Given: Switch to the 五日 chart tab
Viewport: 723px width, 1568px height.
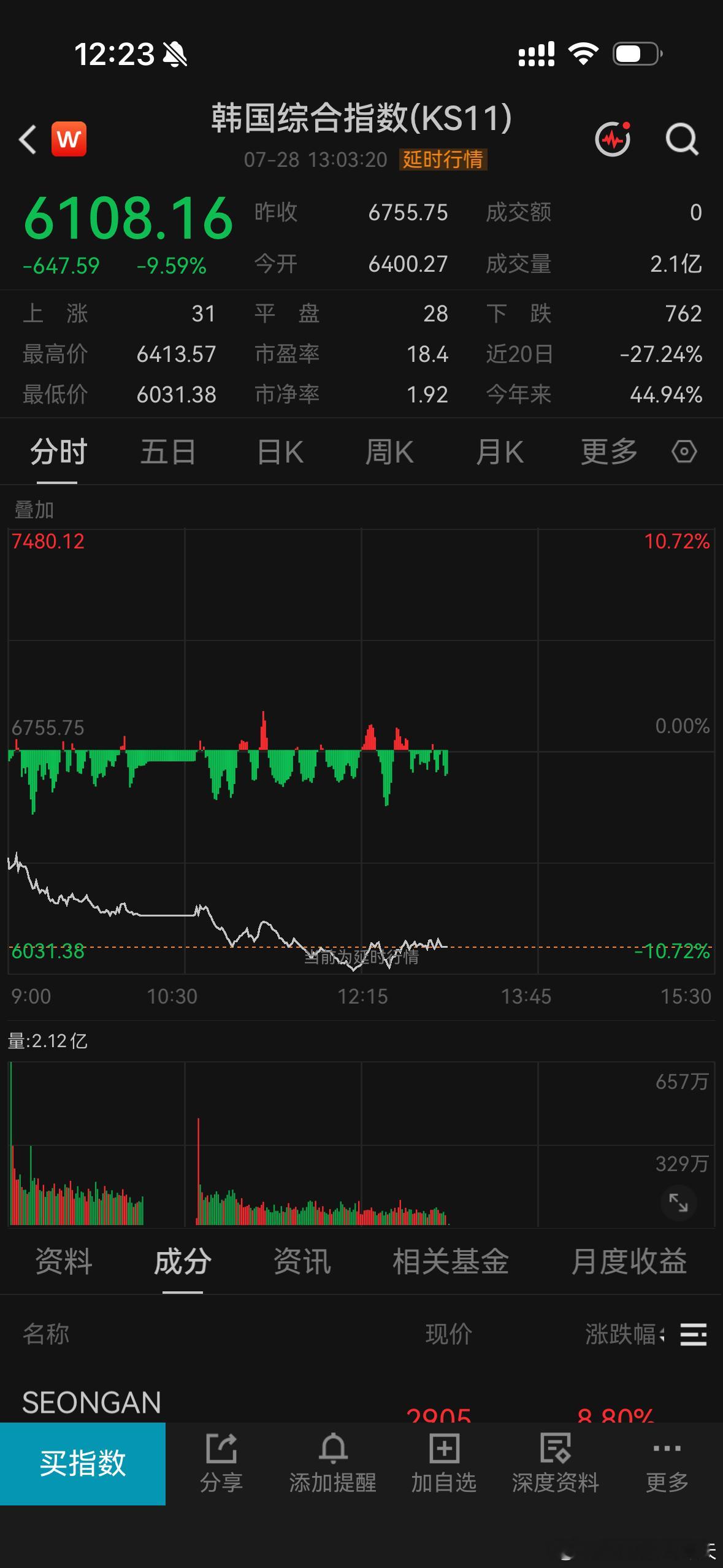Looking at the screenshot, I should point(168,452).
